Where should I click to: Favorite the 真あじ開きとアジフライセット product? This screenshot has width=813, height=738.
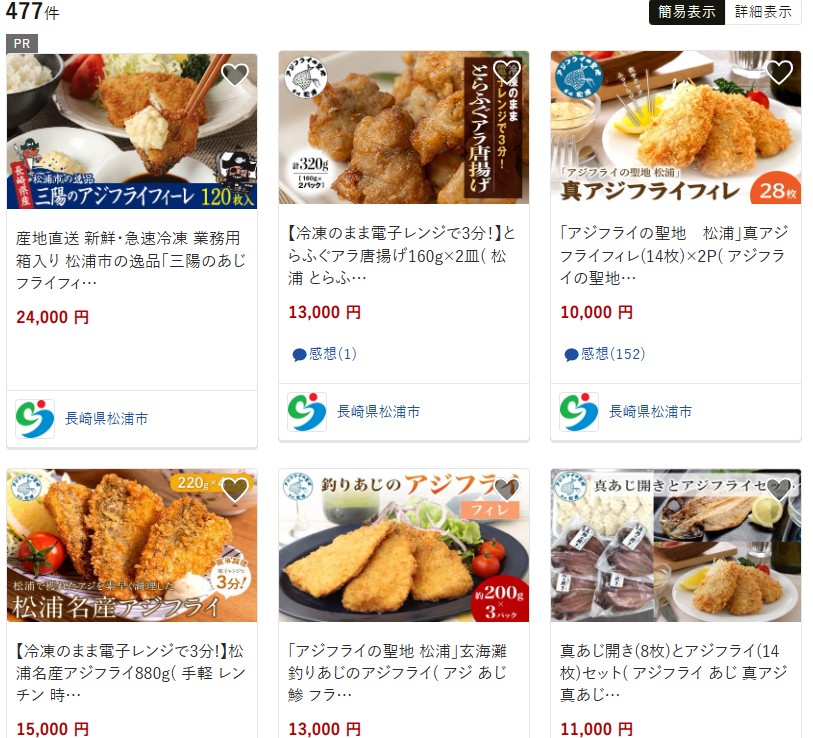[779, 489]
